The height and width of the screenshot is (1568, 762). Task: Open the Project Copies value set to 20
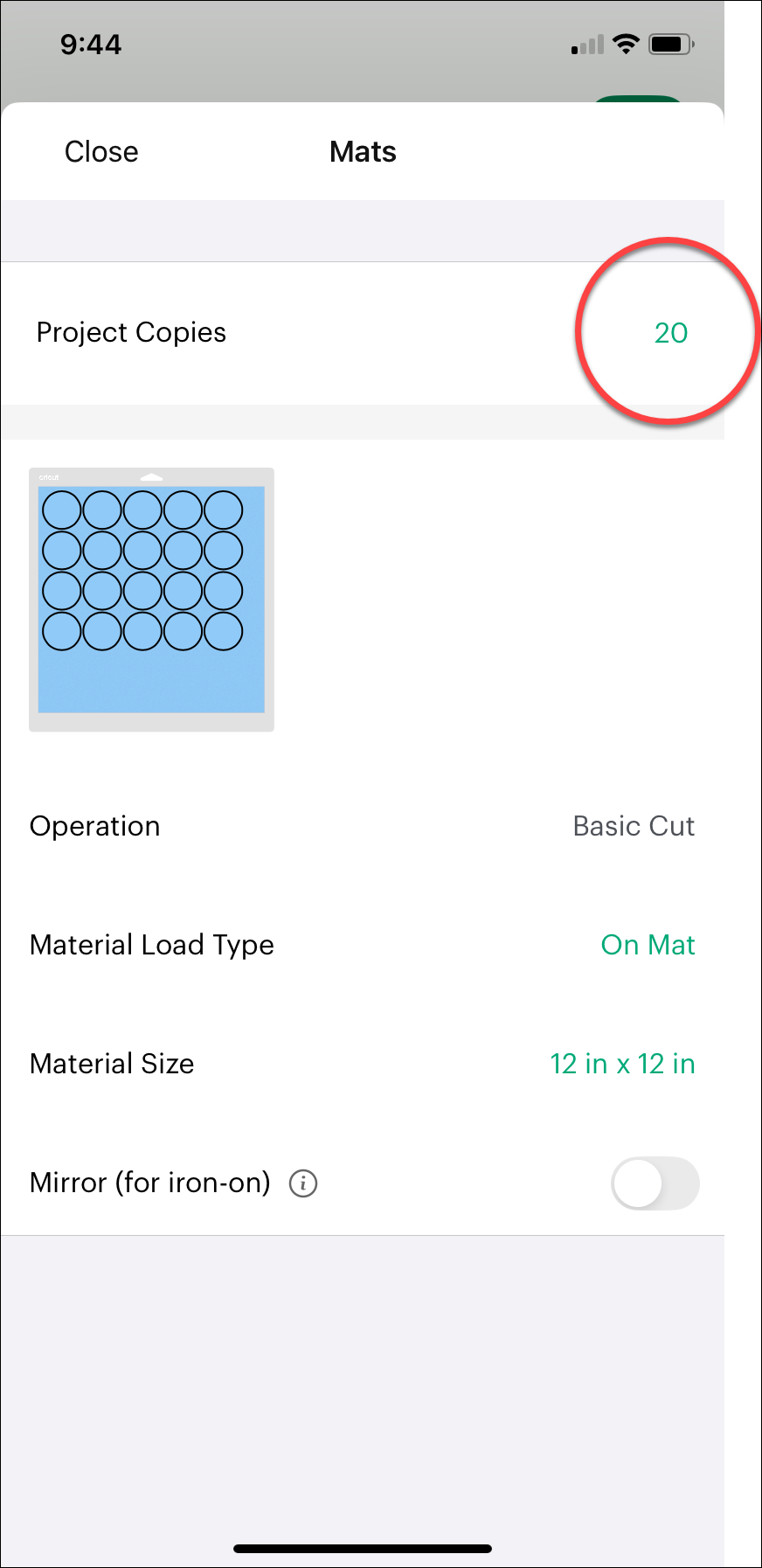click(x=670, y=332)
